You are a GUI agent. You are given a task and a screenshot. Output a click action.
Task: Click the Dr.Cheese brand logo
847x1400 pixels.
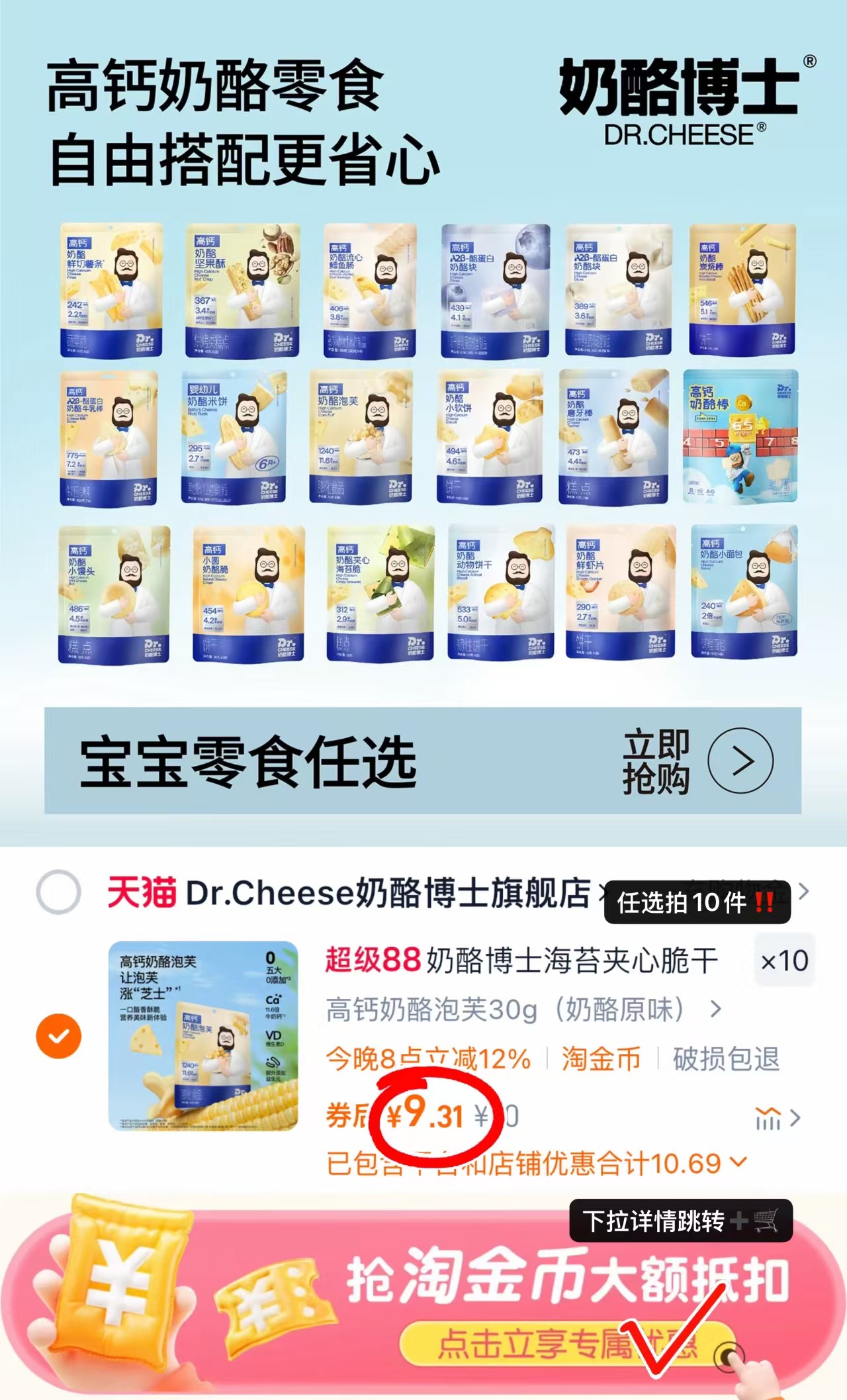pyautogui.click(x=682, y=99)
